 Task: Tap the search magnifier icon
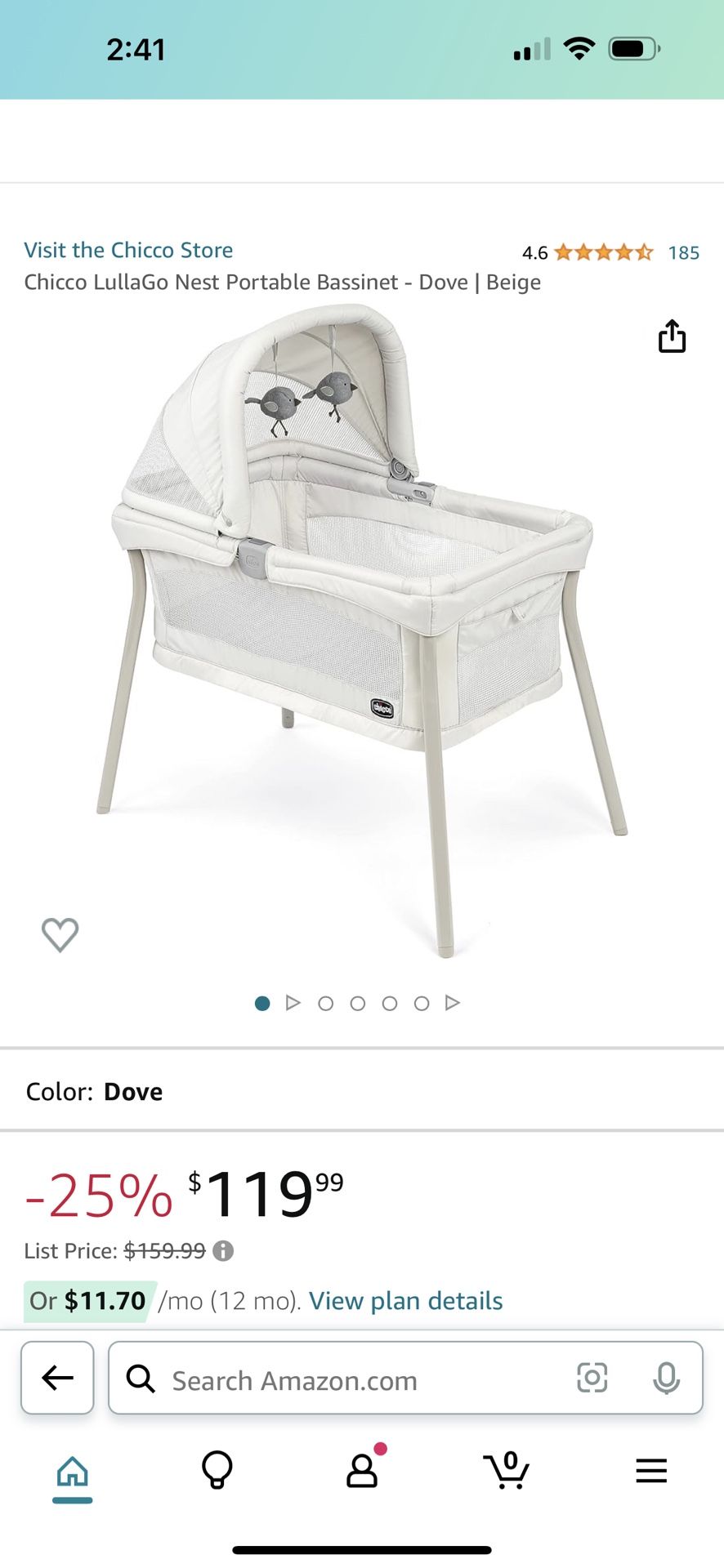140,1379
